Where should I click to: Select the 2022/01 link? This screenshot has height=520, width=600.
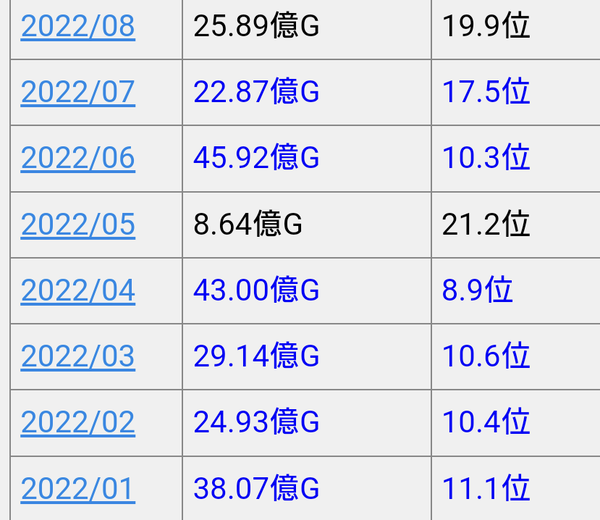(x=77, y=489)
